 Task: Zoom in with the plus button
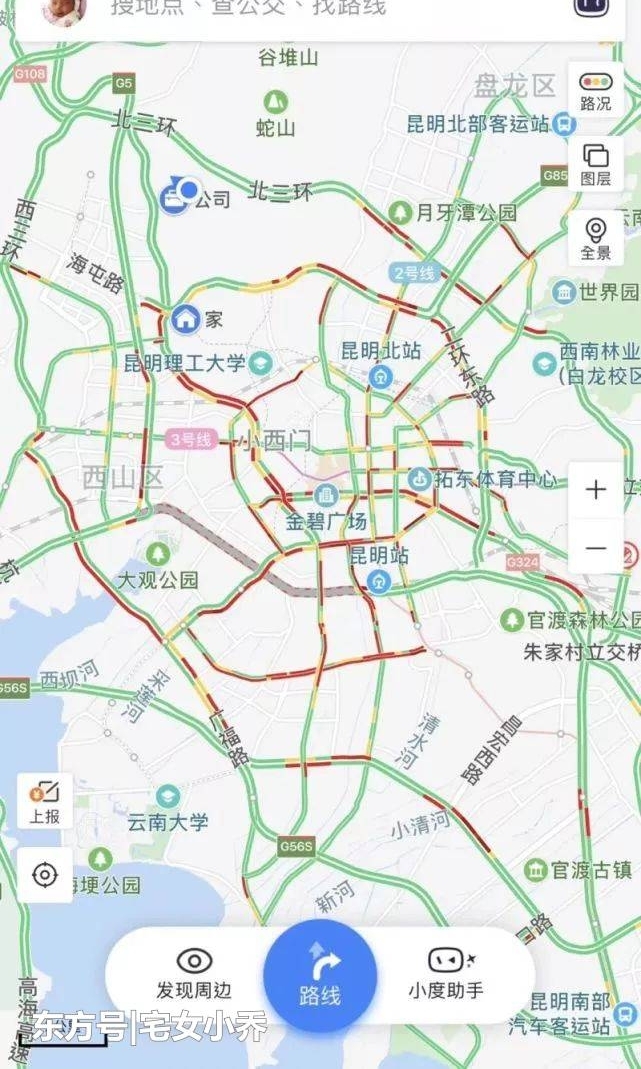pos(596,490)
